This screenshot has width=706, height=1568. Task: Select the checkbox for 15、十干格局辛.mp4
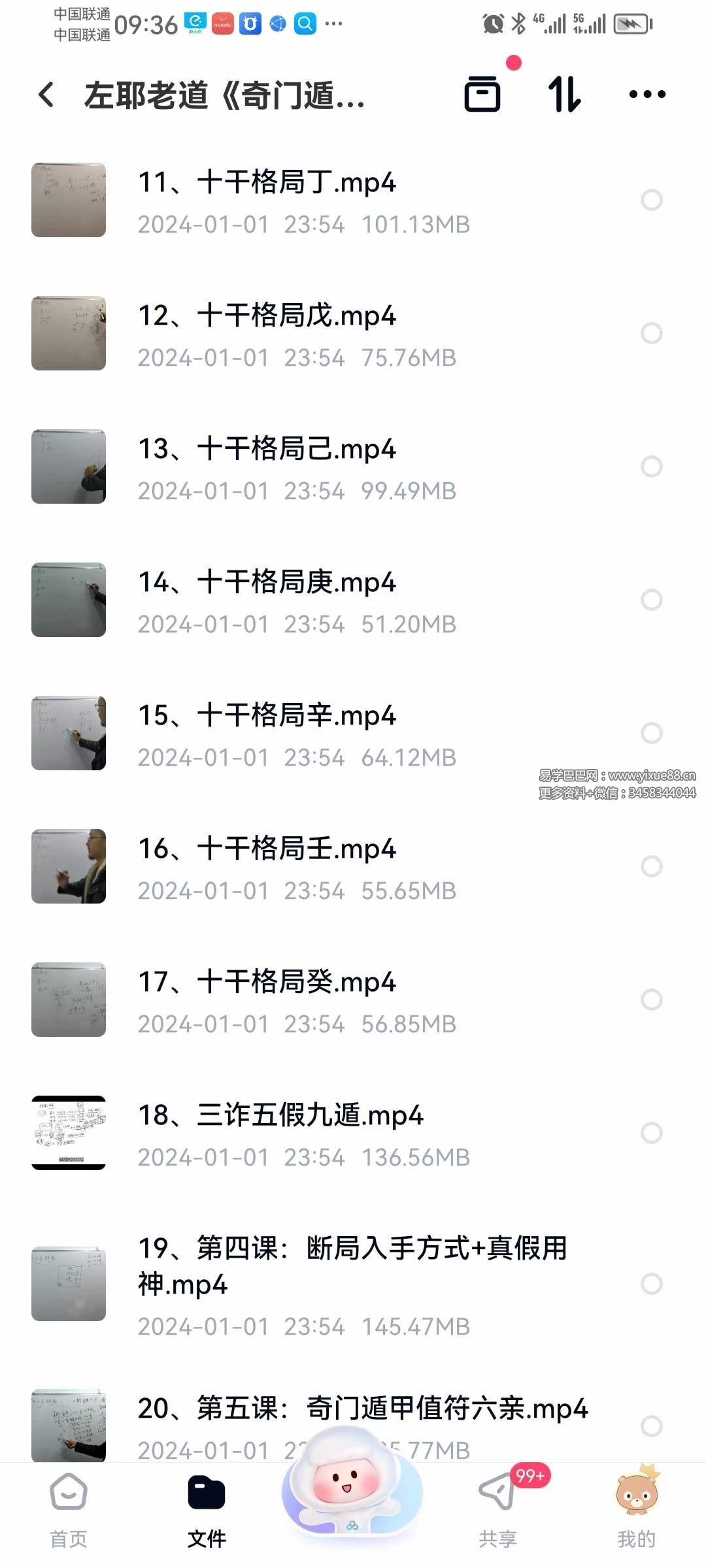point(652,733)
